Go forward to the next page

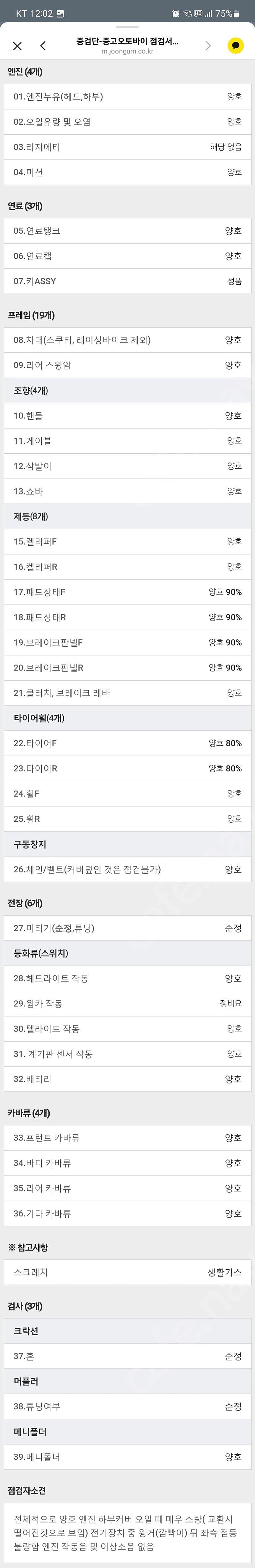208,46
